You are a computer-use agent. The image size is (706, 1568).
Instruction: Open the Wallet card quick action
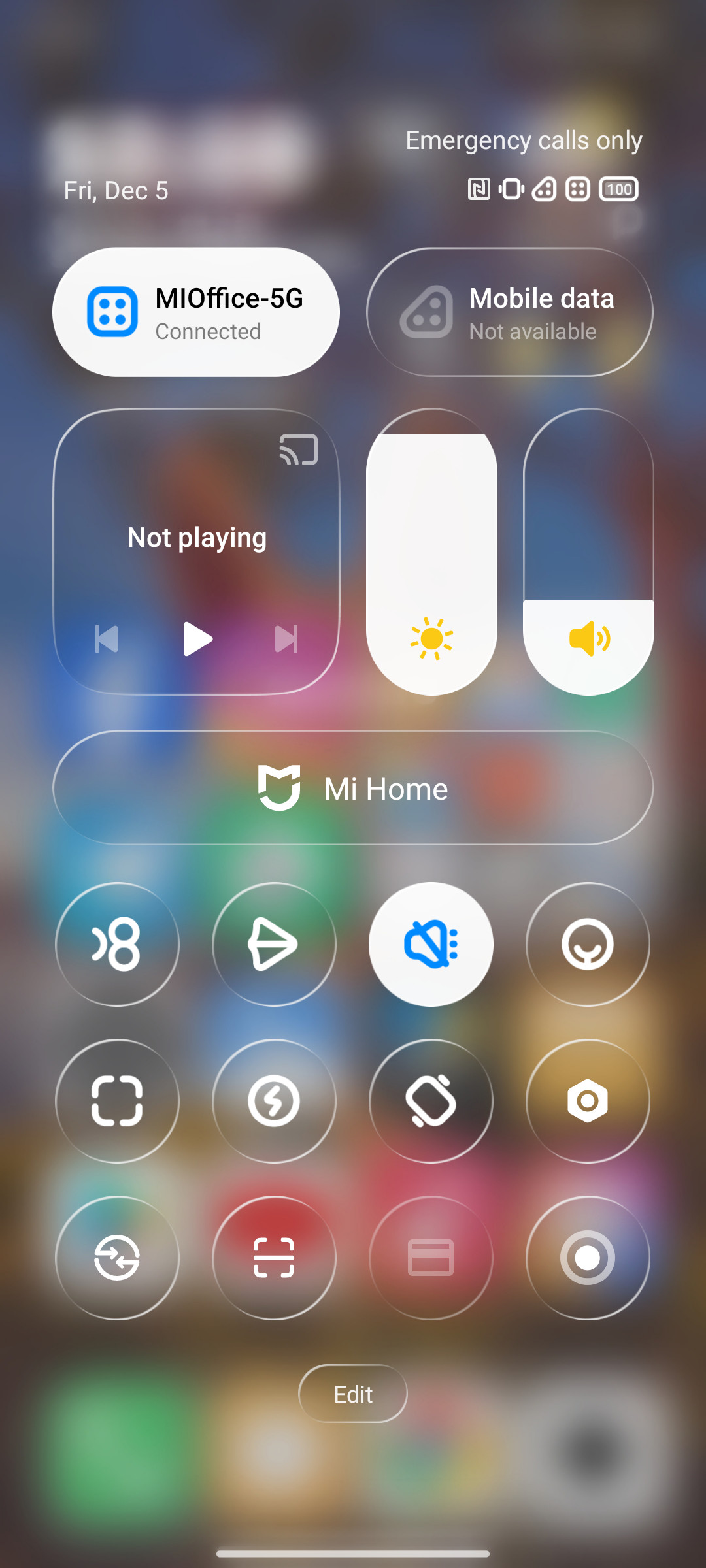pos(431,1258)
